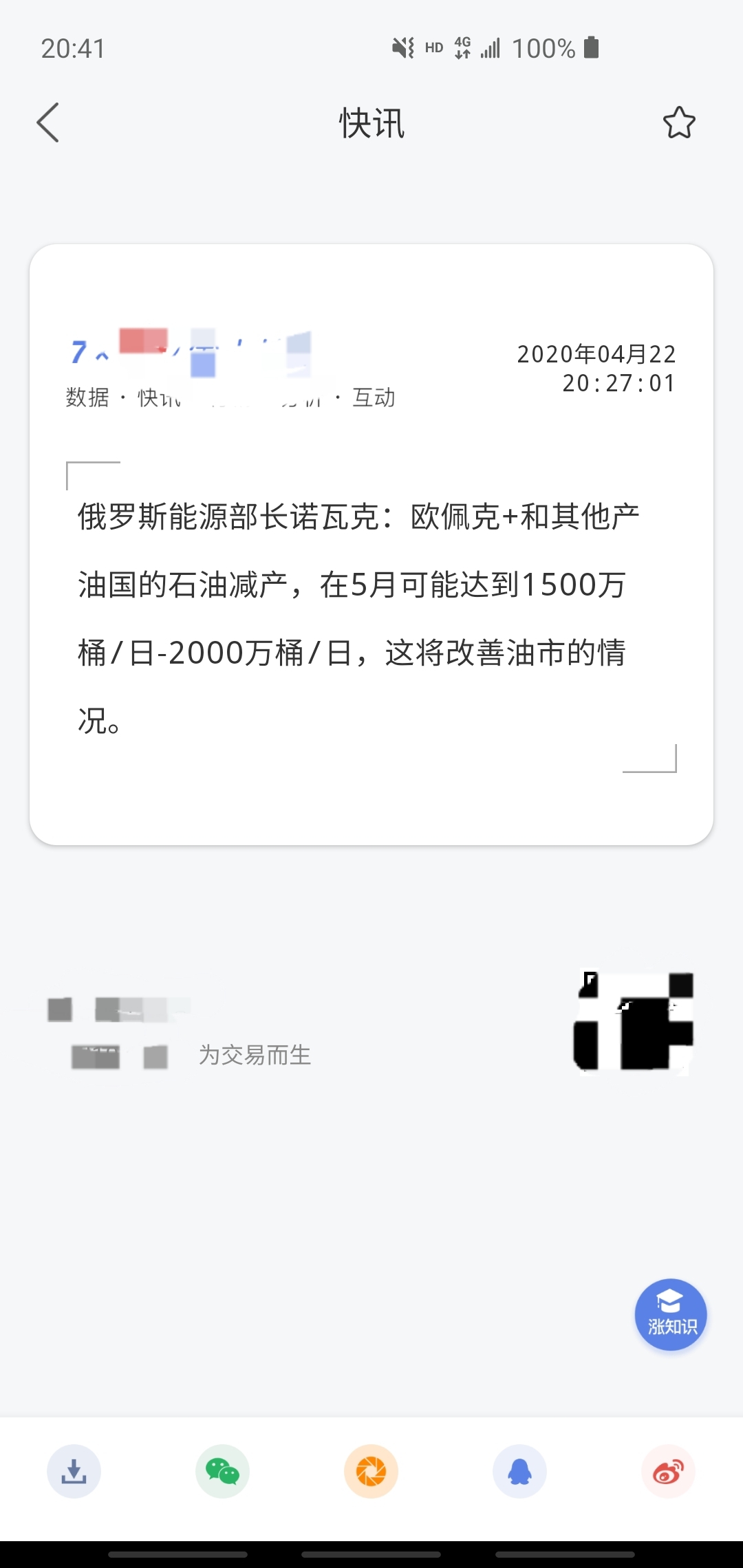
Task: Share this news via QQ
Action: click(520, 1471)
